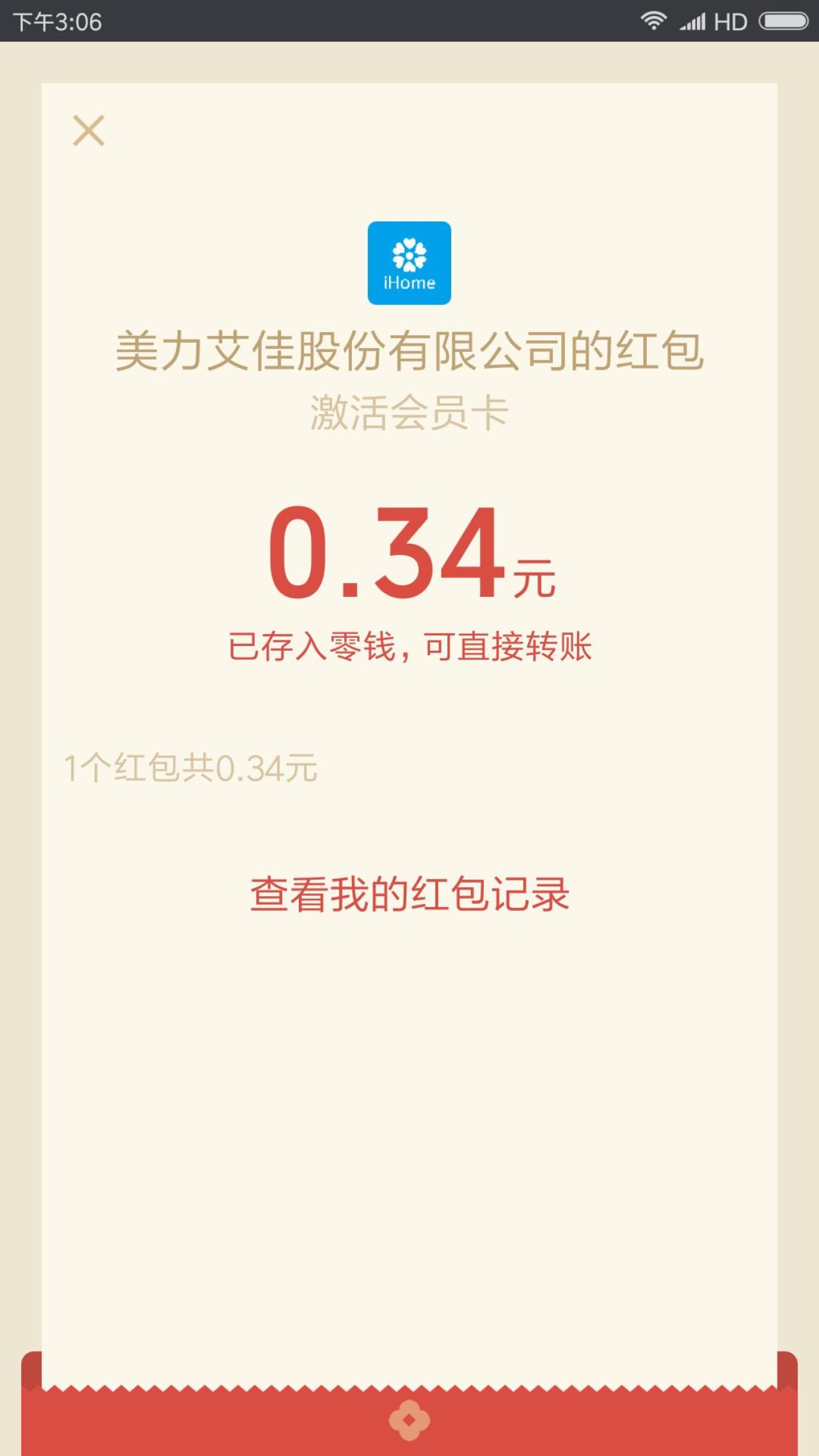Open 查看我的红包记录 link
The image size is (819, 1456).
[x=409, y=894]
